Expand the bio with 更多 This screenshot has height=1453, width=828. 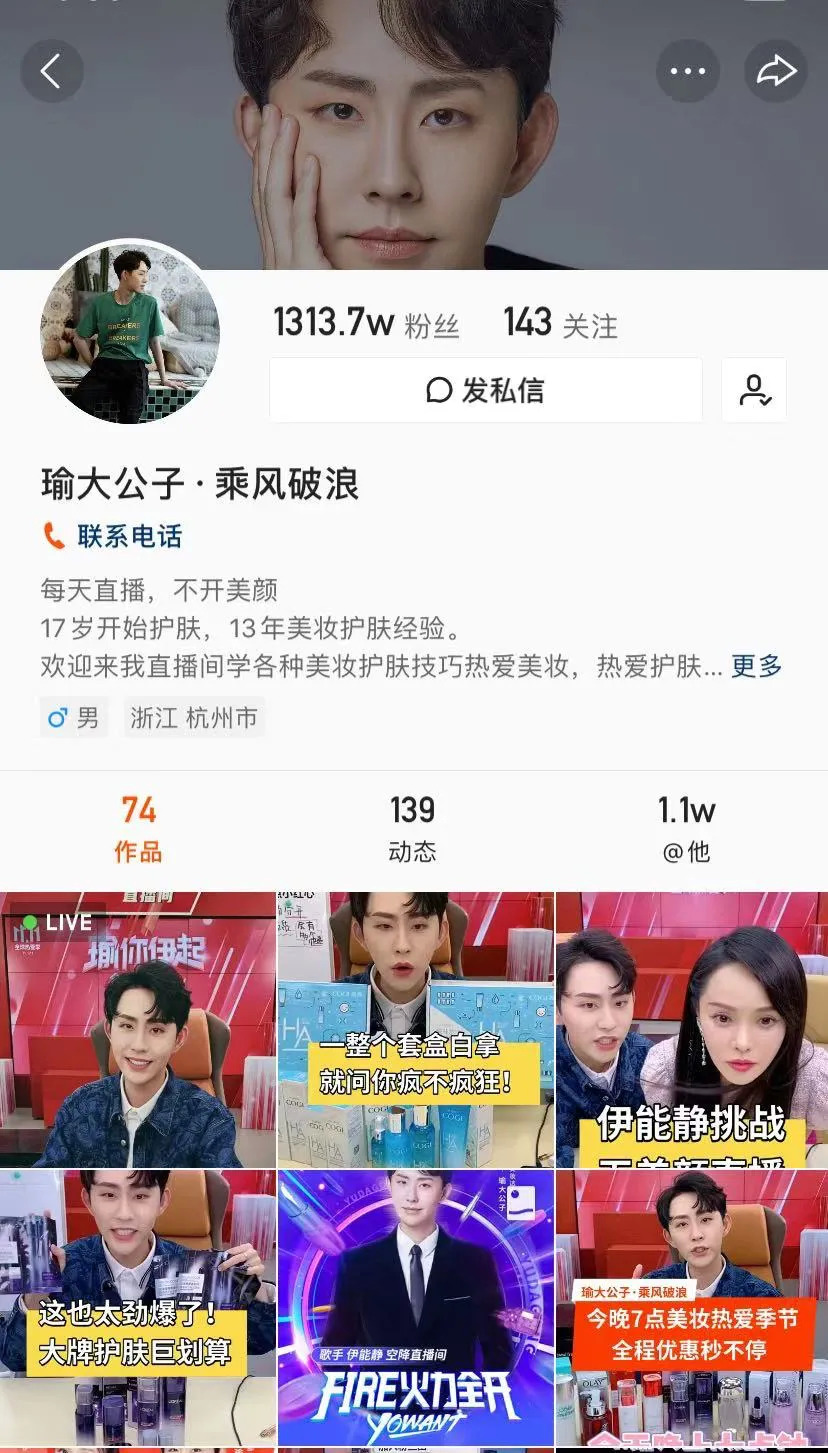[756, 666]
